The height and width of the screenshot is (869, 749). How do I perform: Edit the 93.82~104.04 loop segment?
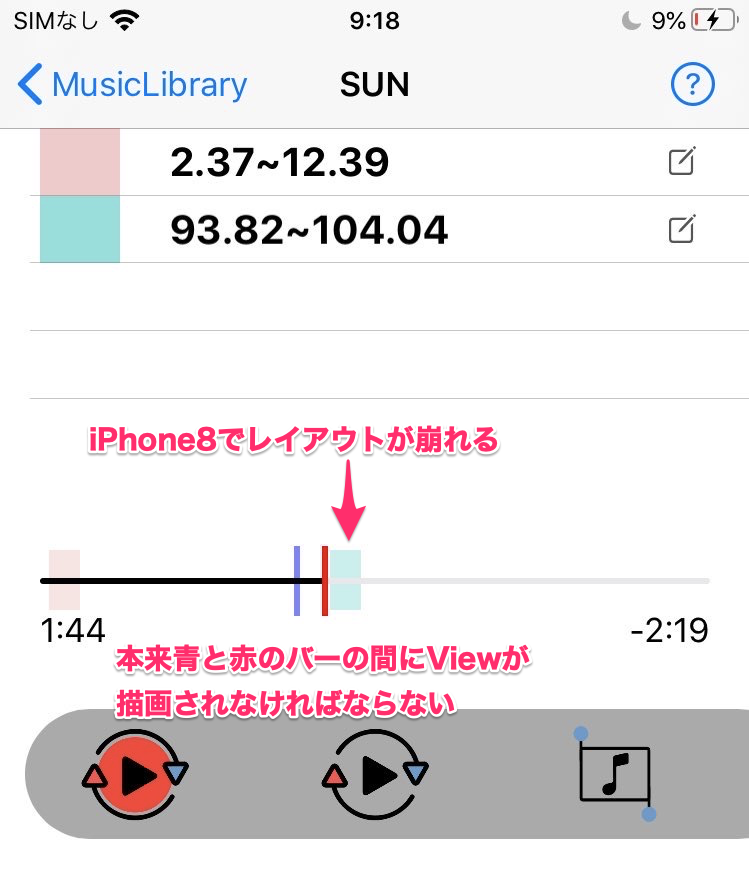click(681, 230)
